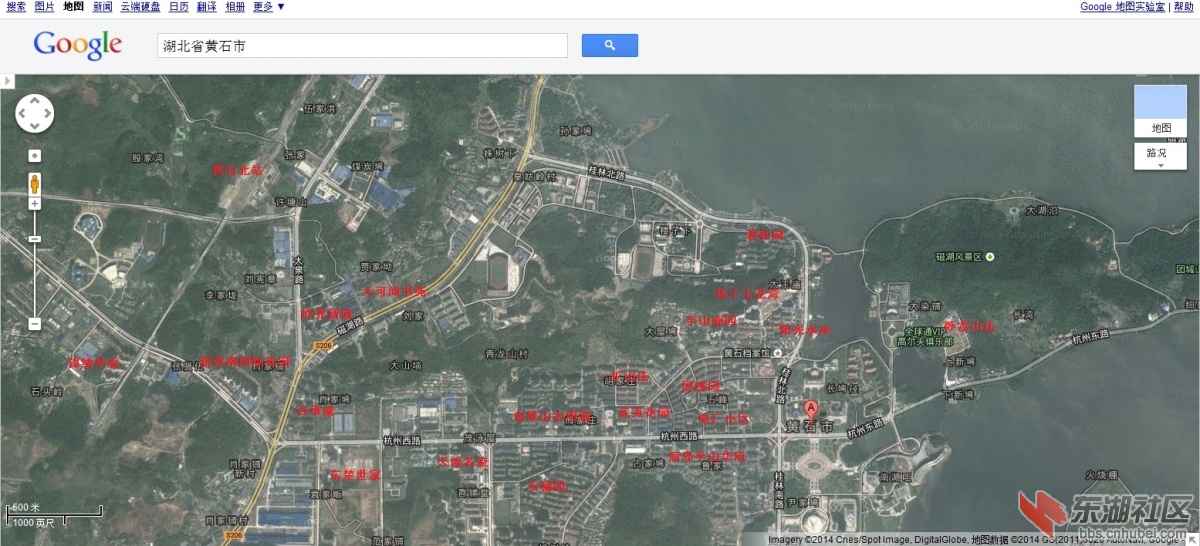Open 云端硬盘 drive link
Viewport: 1200px width, 546px height.
pyautogui.click(x=140, y=7)
